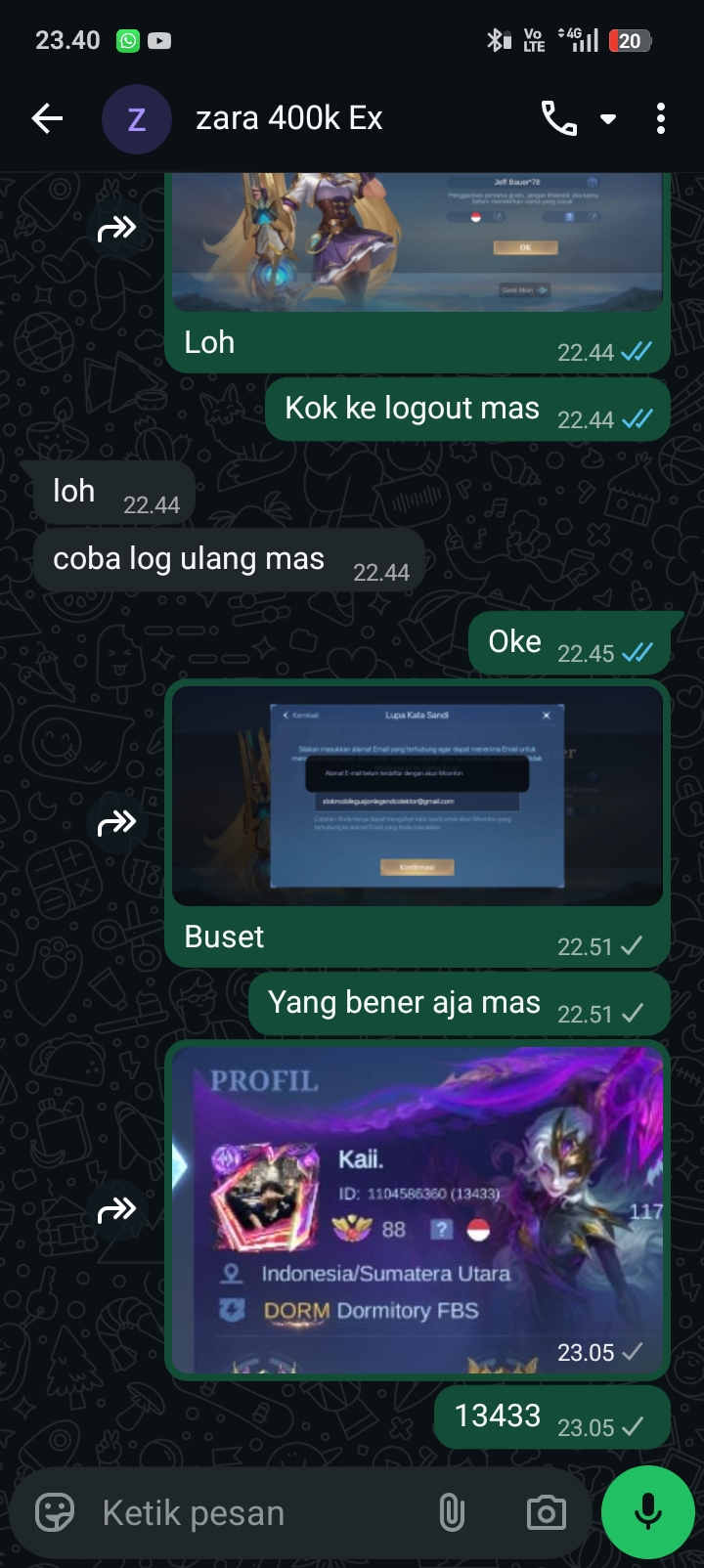This screenshot has width=704, height=1568.
Task: Forward the image captioned Buset
Action: pos(116,823)
